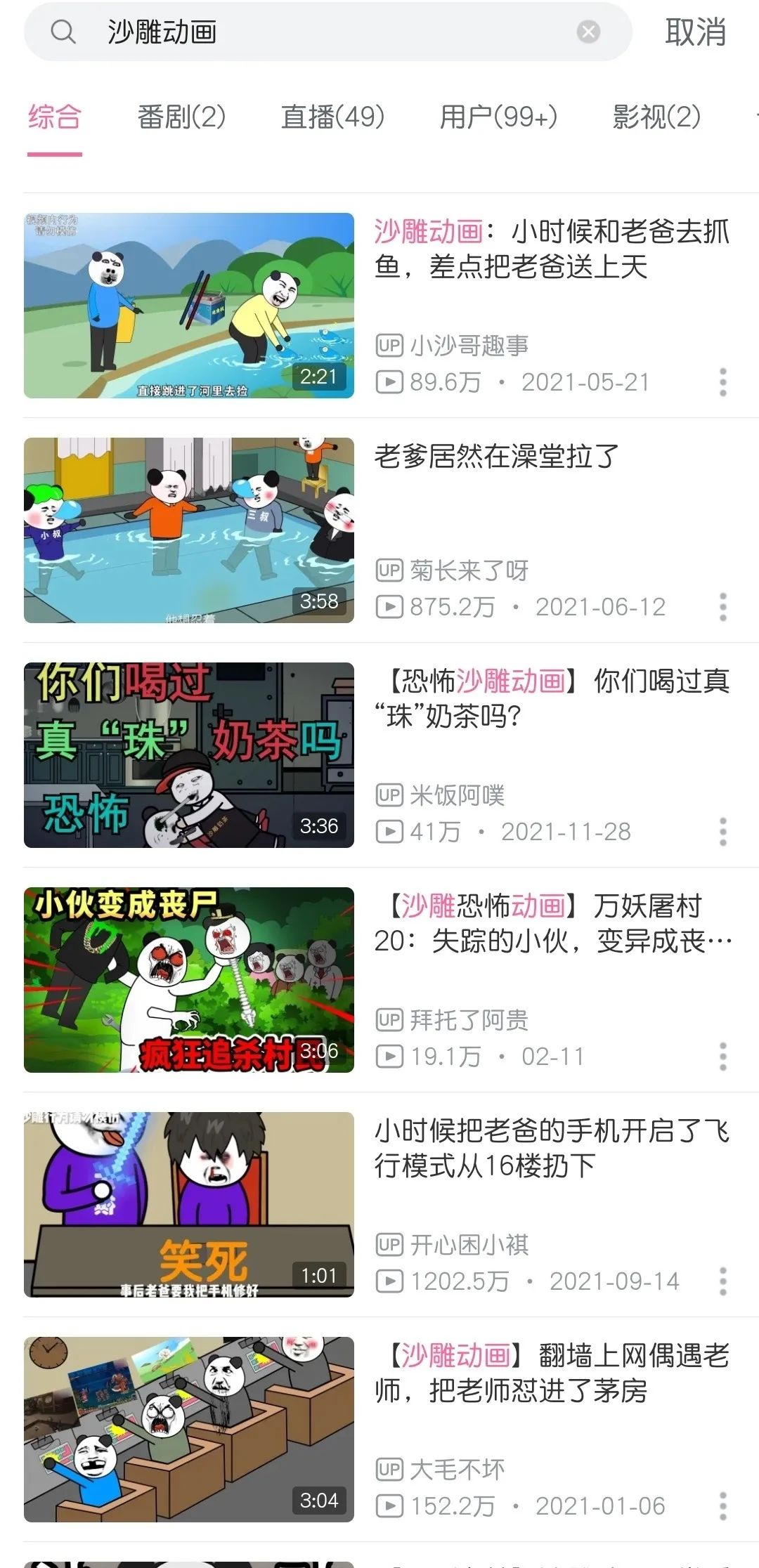This screenshot has width=759, height=1568.
Task: Click the play-count icon next to 89.6万
Action: point(391,381)
